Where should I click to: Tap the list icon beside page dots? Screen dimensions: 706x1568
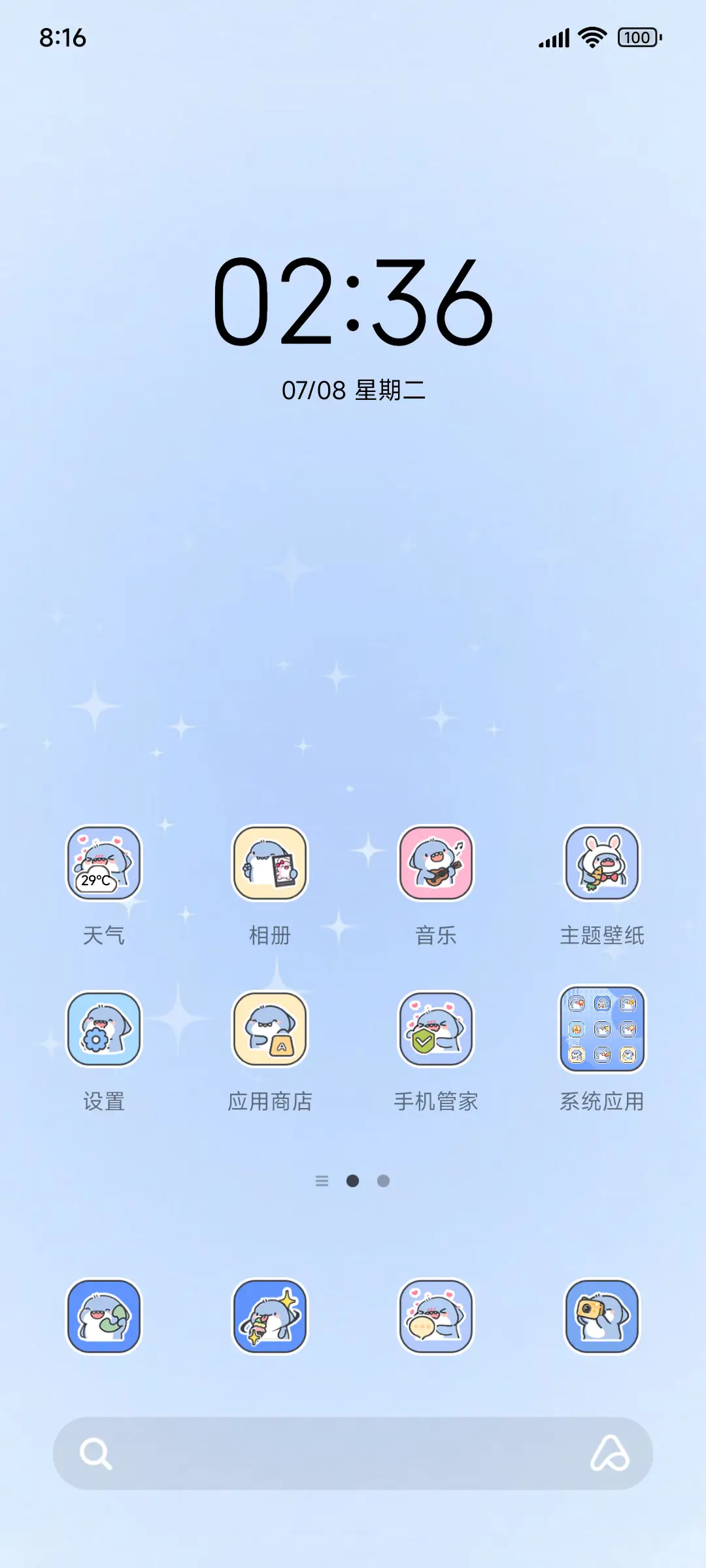tap(322, 1181)
